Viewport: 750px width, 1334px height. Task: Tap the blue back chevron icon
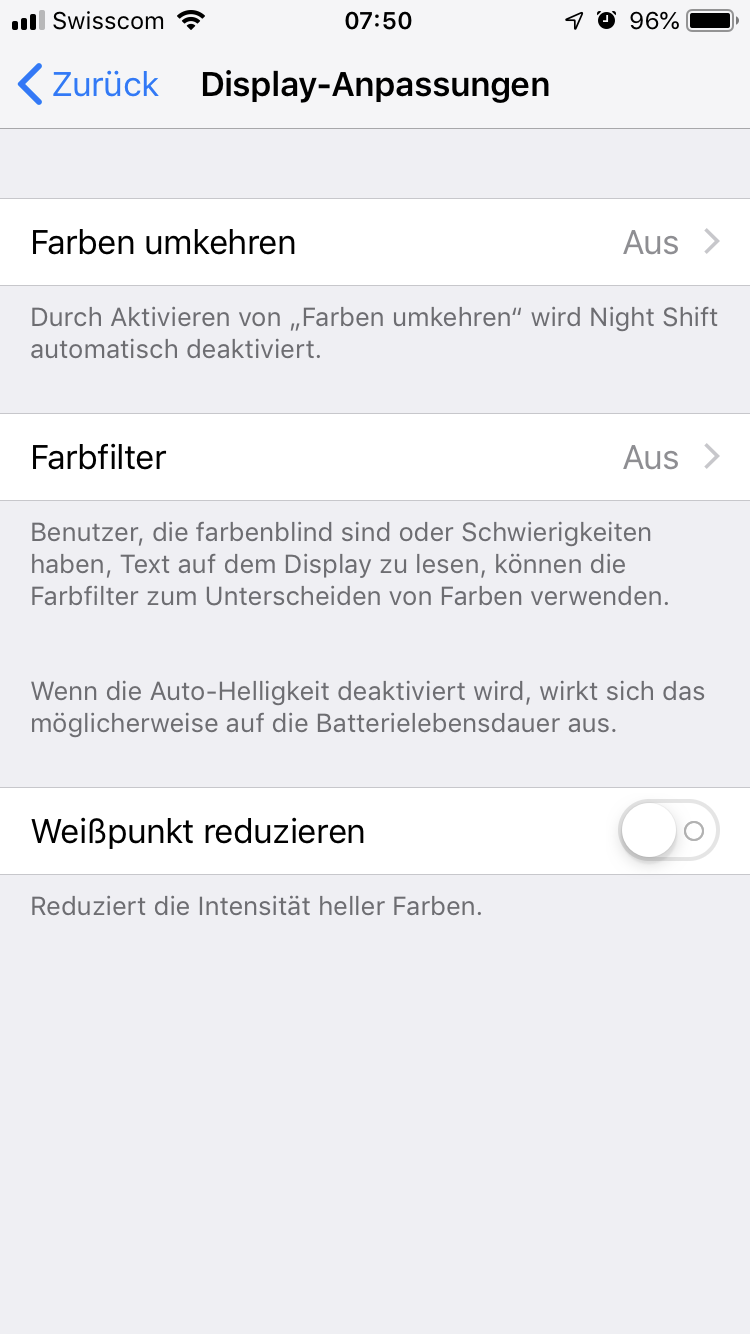point(28,84)
